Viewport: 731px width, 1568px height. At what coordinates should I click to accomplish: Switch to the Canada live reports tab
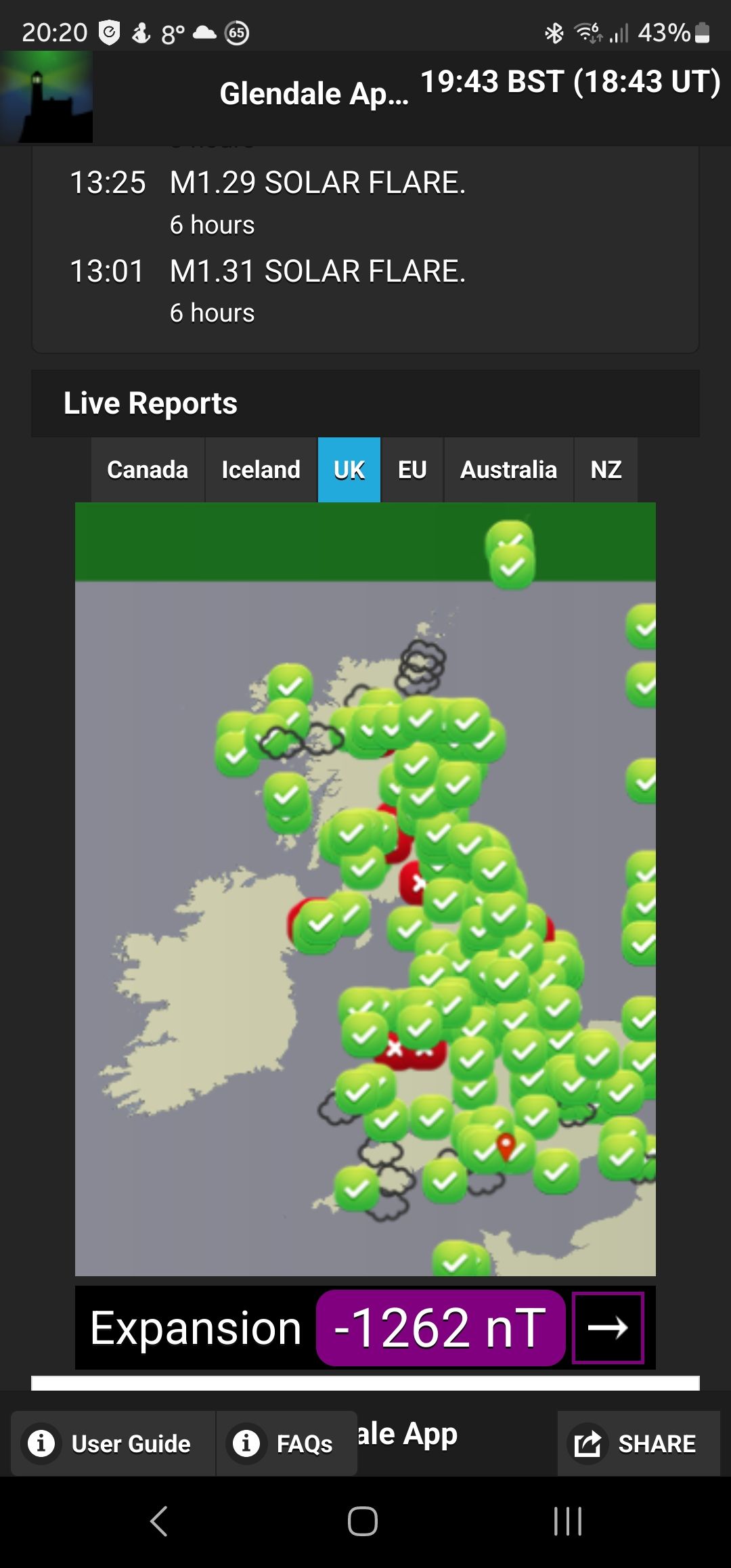click(x=148, y=469)
